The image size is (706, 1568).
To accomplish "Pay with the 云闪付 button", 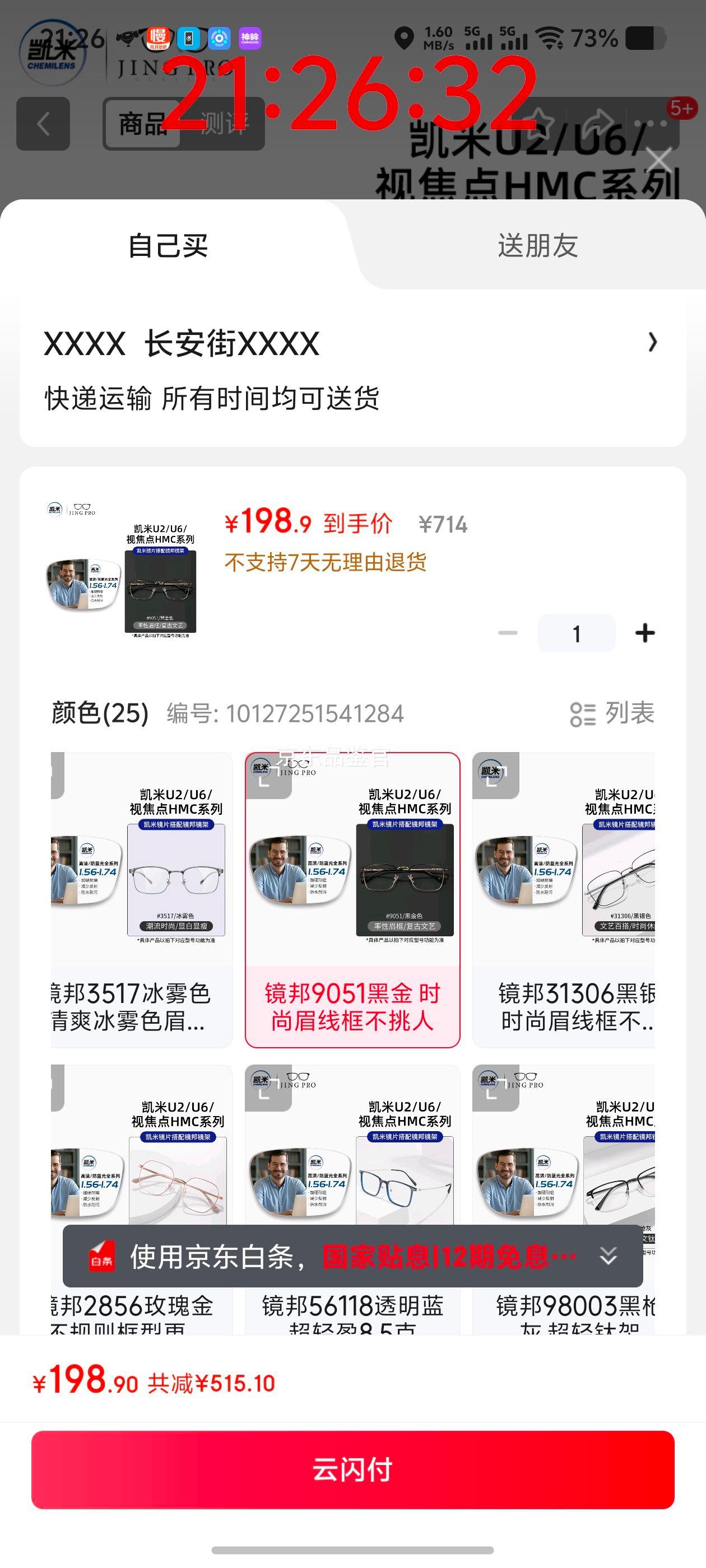I will (352, 1469).
